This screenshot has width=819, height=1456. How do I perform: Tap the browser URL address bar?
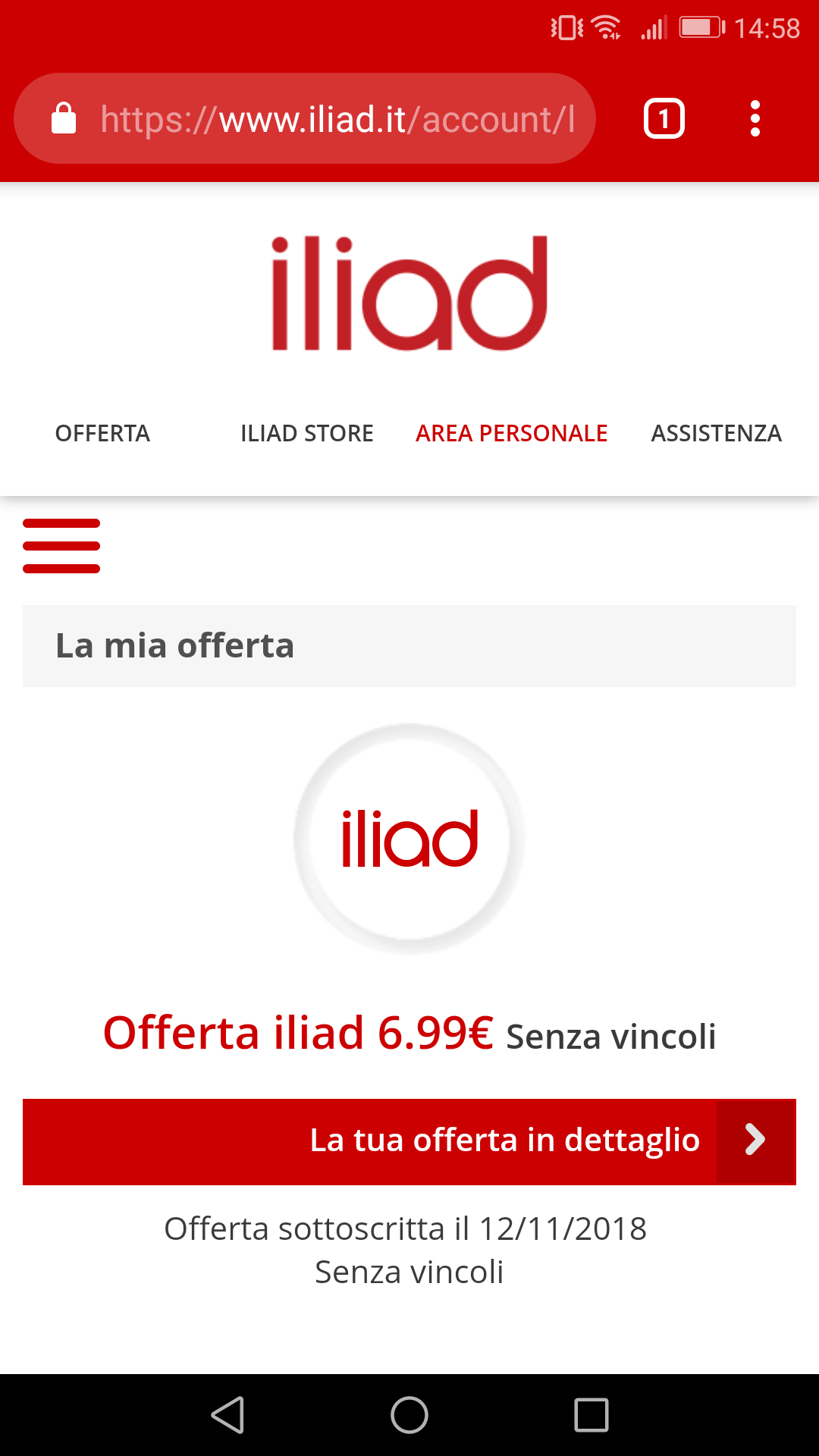[x=305, y=118]
